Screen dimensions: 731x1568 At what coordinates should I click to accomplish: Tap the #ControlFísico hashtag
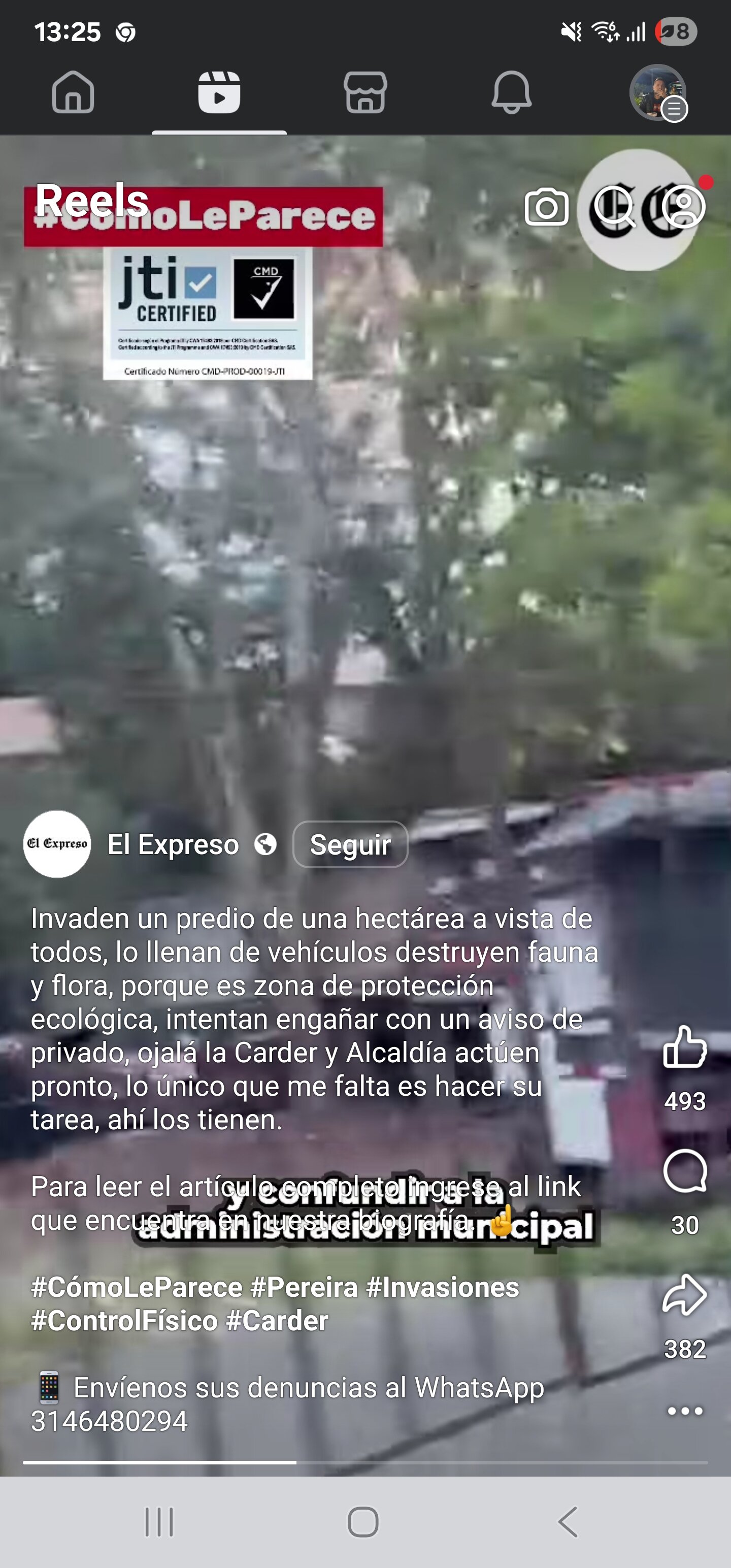[x=124, y=1321]
